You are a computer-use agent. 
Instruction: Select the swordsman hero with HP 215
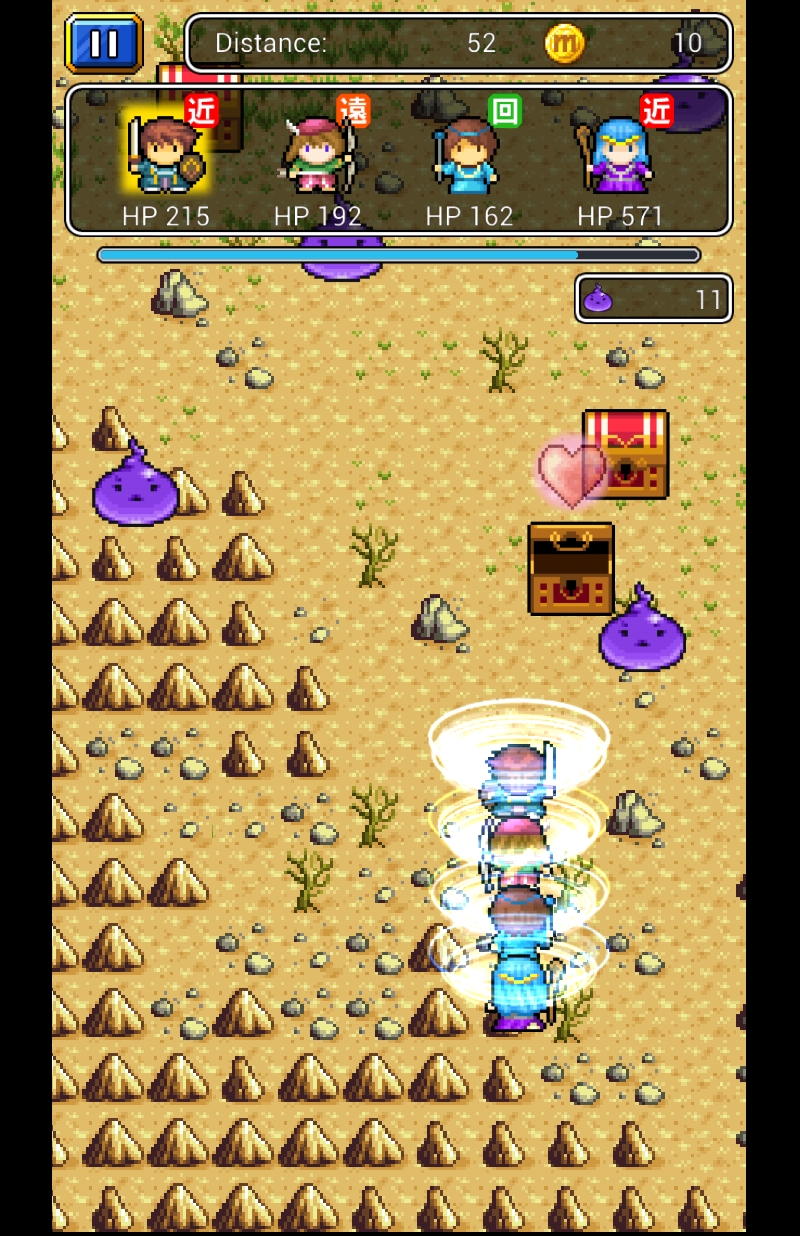[166, 158]
